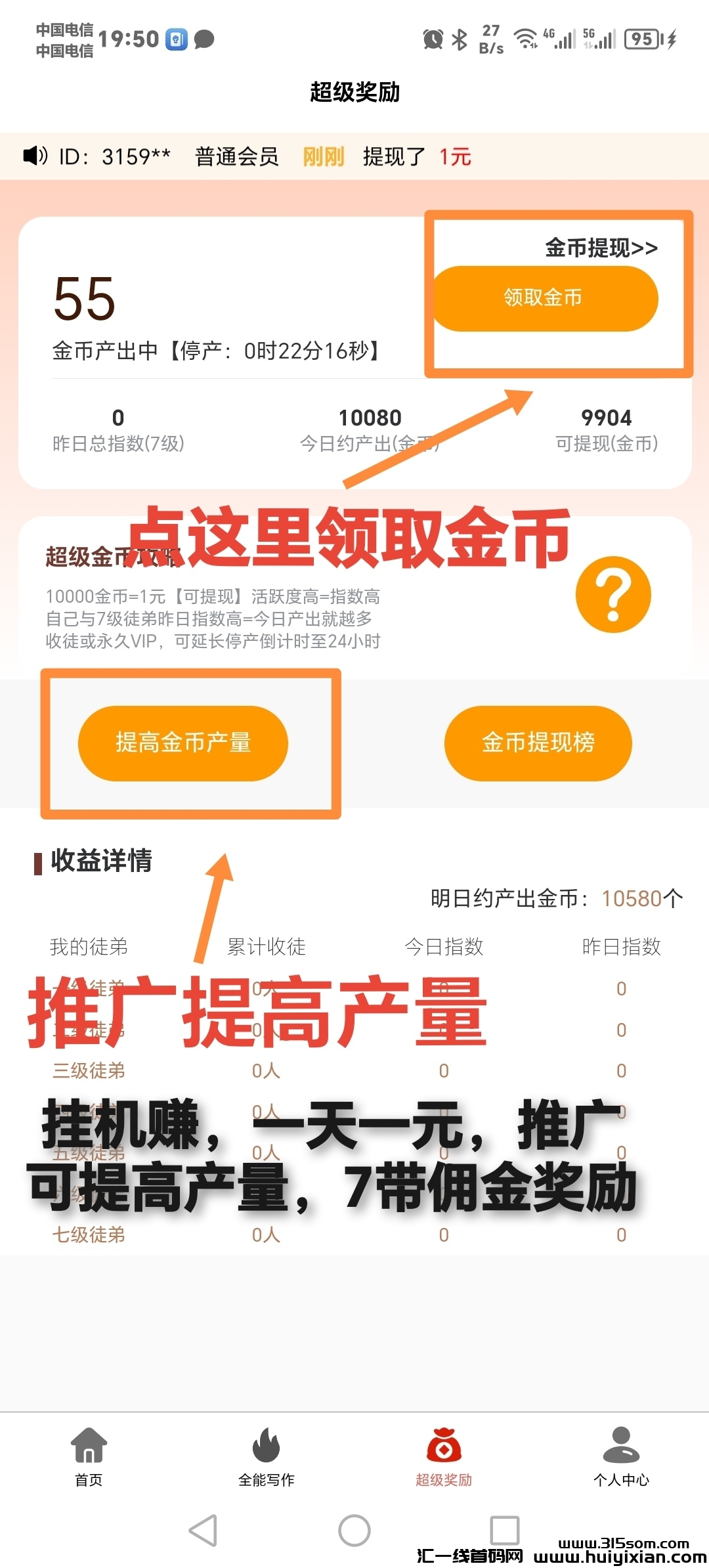Tap the system home button
The height and width of the screenshot is (1568, 709).
coord(354,1531)
